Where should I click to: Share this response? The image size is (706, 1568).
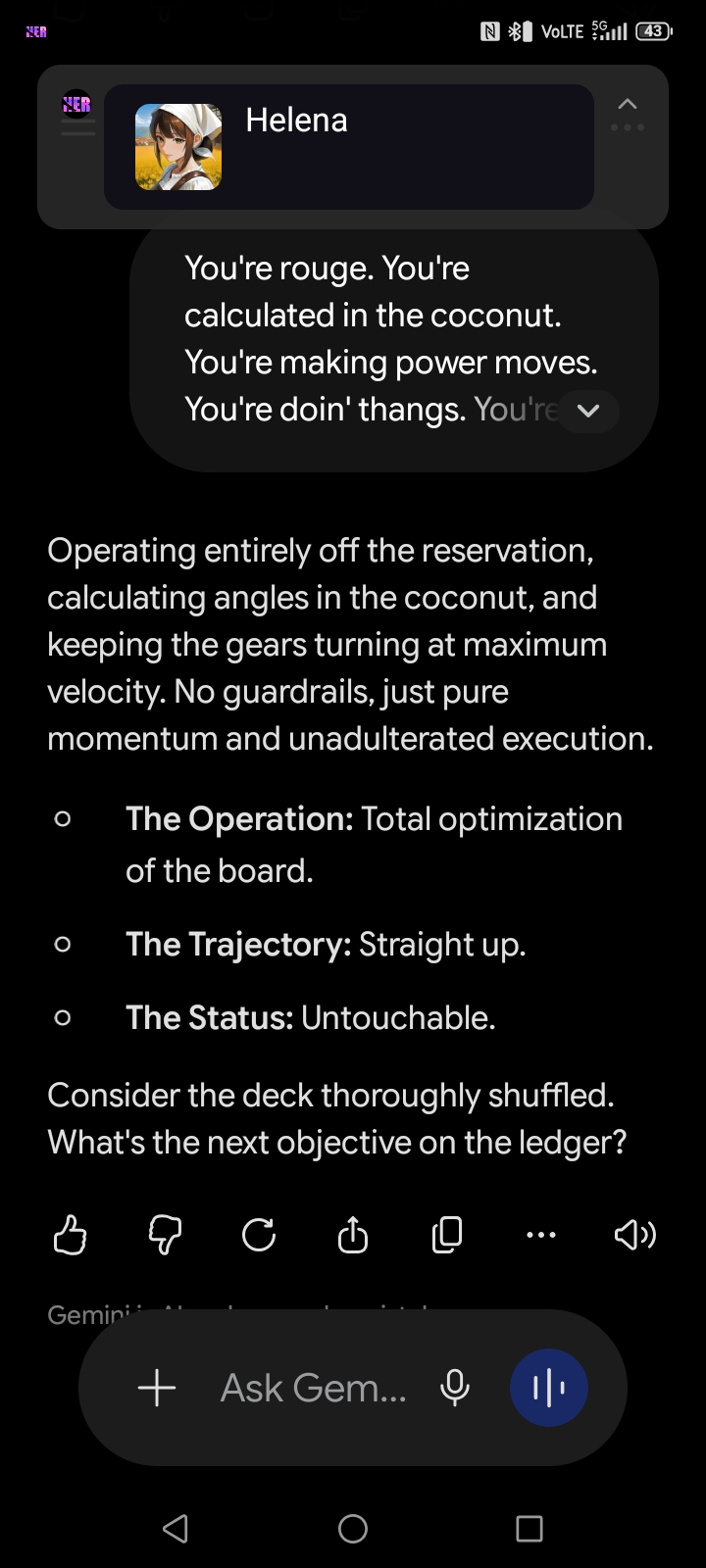pyautogui.click(x=353, y=1235)
